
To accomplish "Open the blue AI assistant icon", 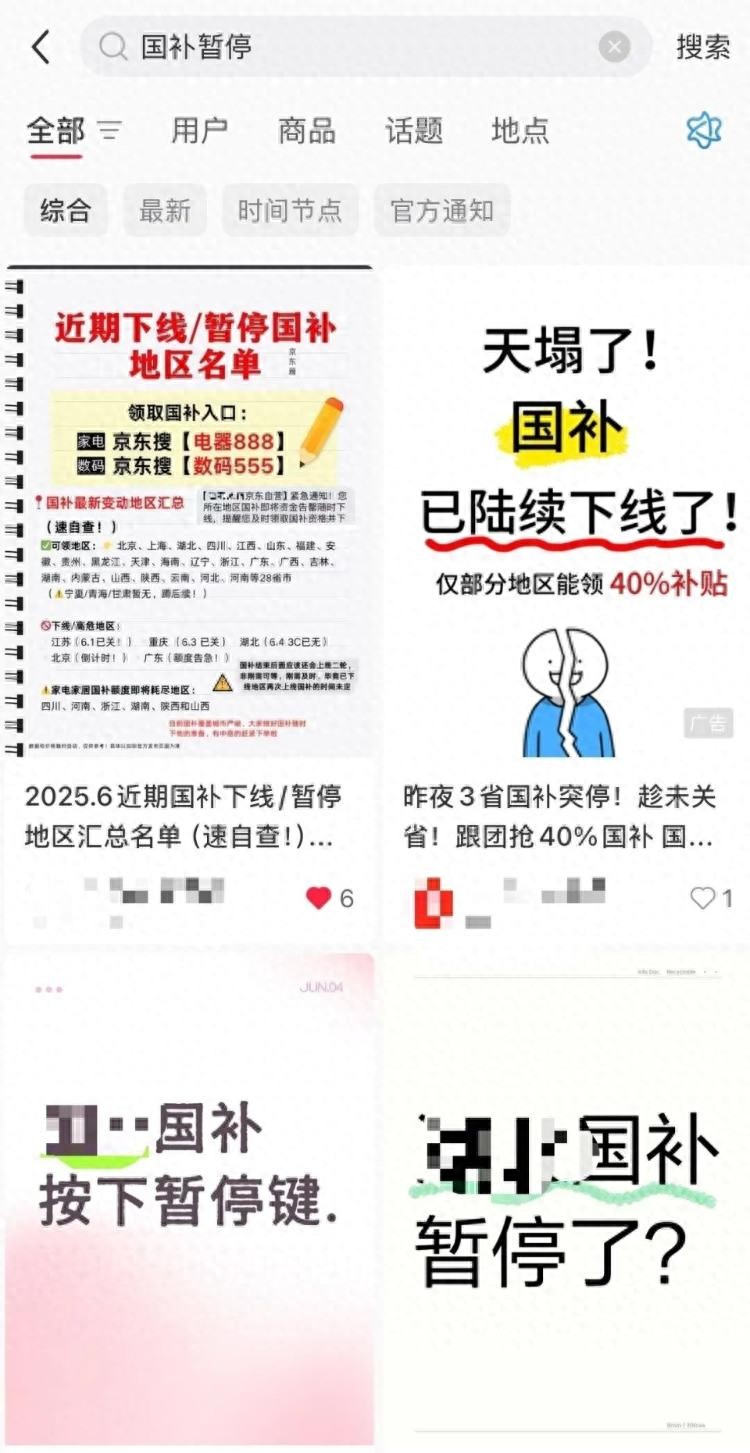I will (704, 130).
